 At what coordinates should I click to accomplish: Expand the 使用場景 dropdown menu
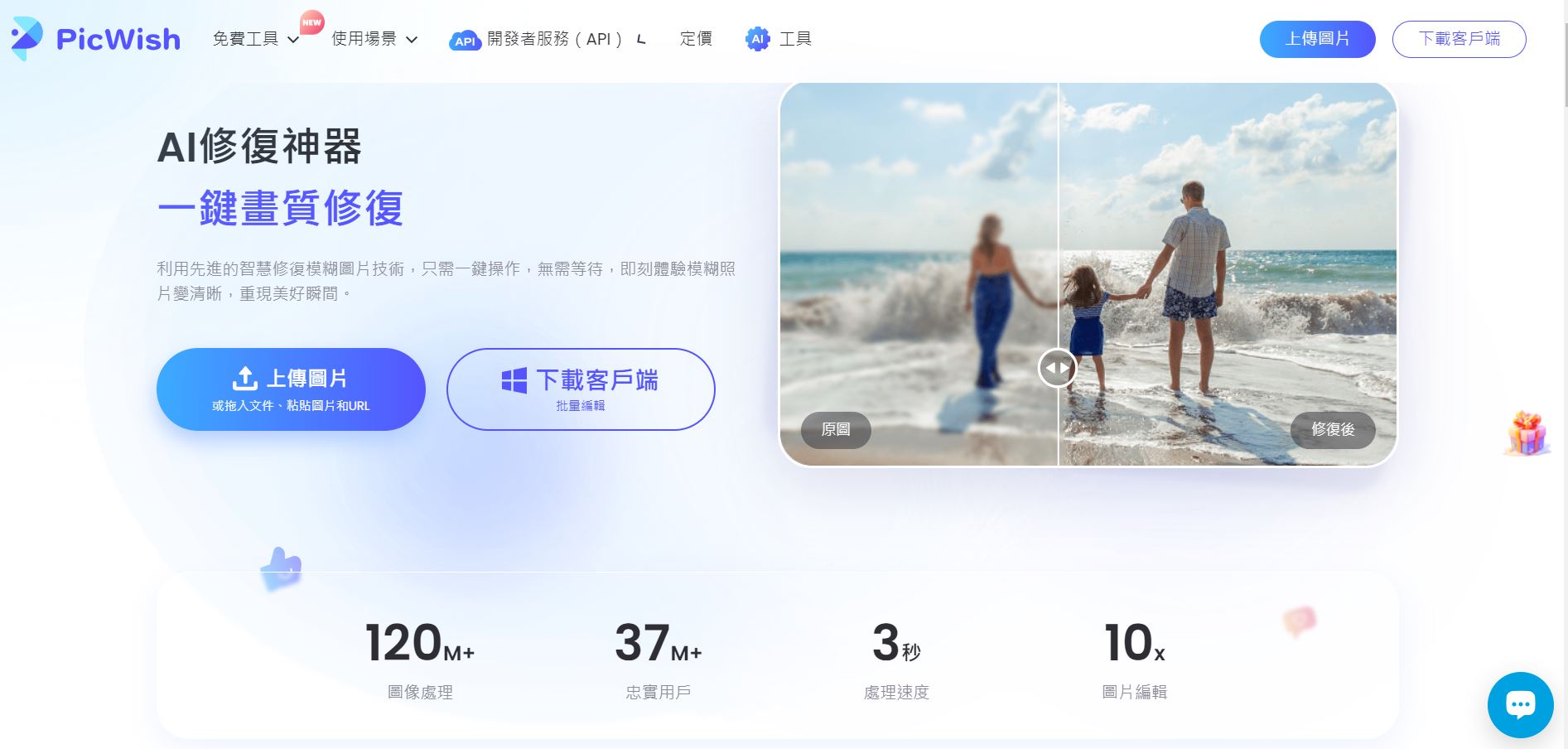(374, 39)
